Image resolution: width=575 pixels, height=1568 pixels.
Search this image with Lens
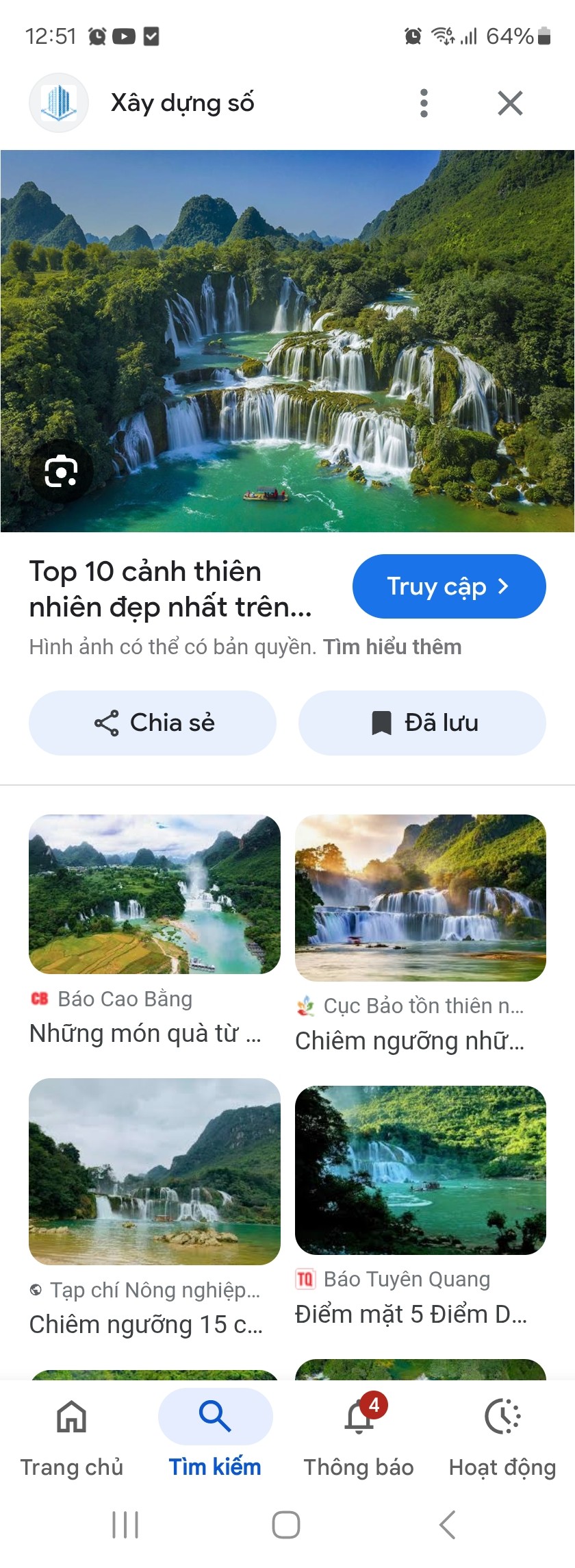tap(61, 472)
